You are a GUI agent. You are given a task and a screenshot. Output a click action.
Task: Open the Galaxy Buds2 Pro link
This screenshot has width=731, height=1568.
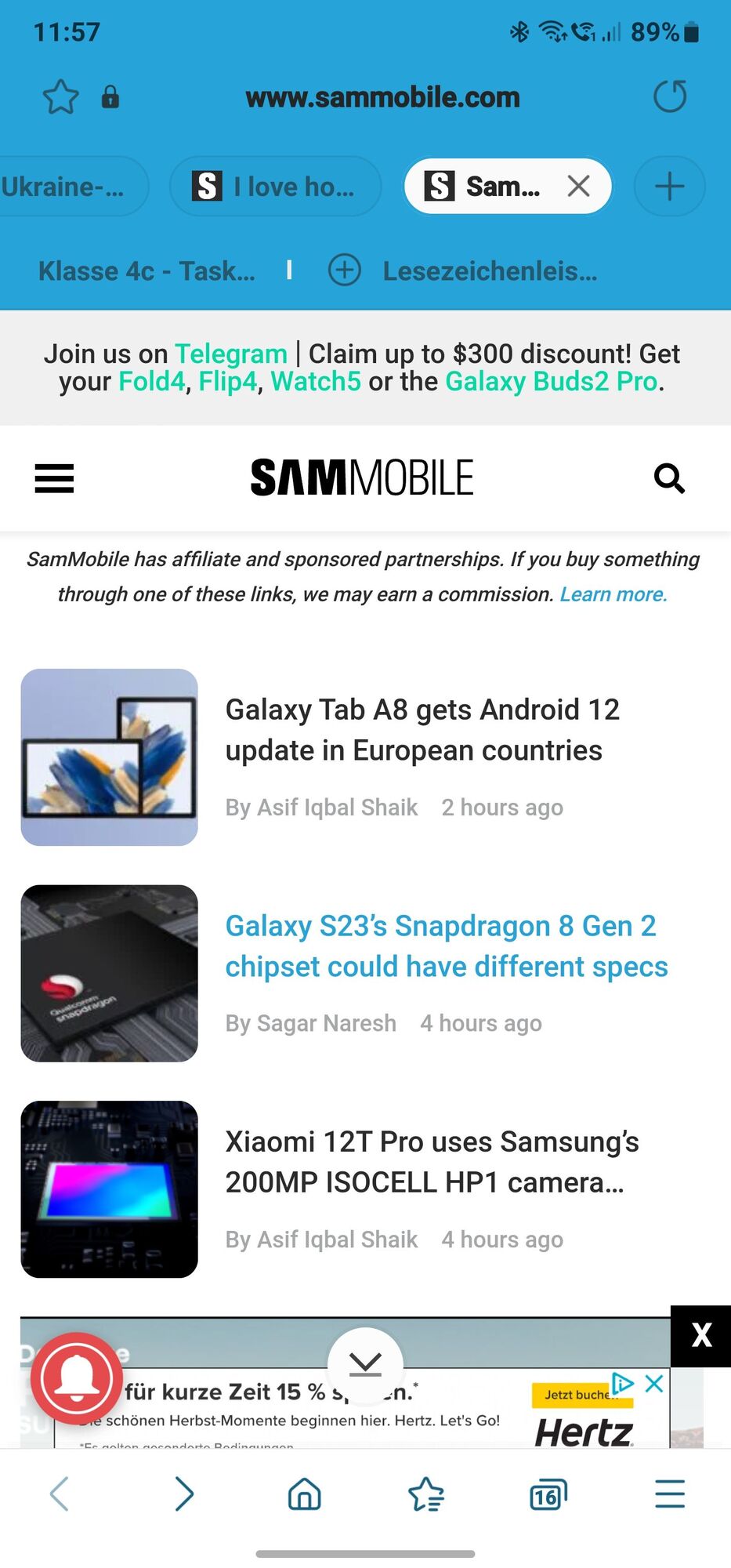(x=551, y=382)
